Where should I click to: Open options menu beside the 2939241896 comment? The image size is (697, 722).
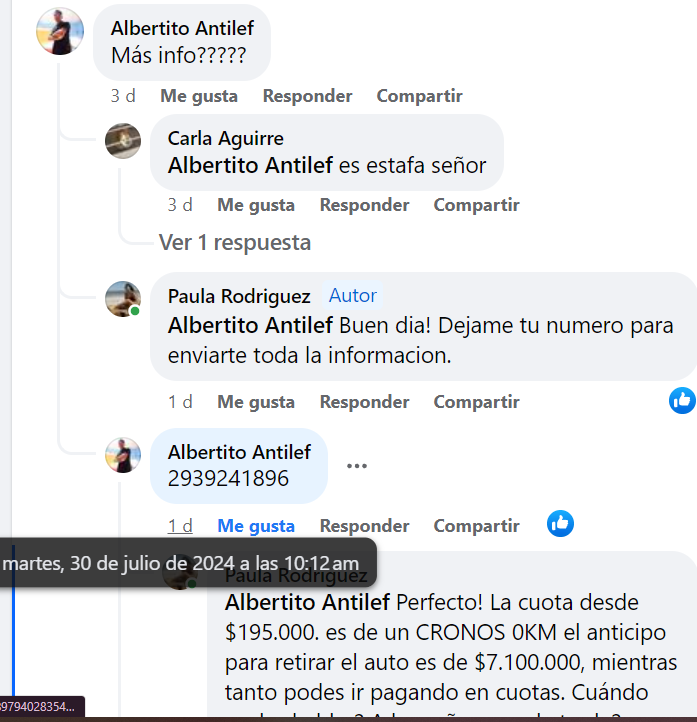coord(357,466)
